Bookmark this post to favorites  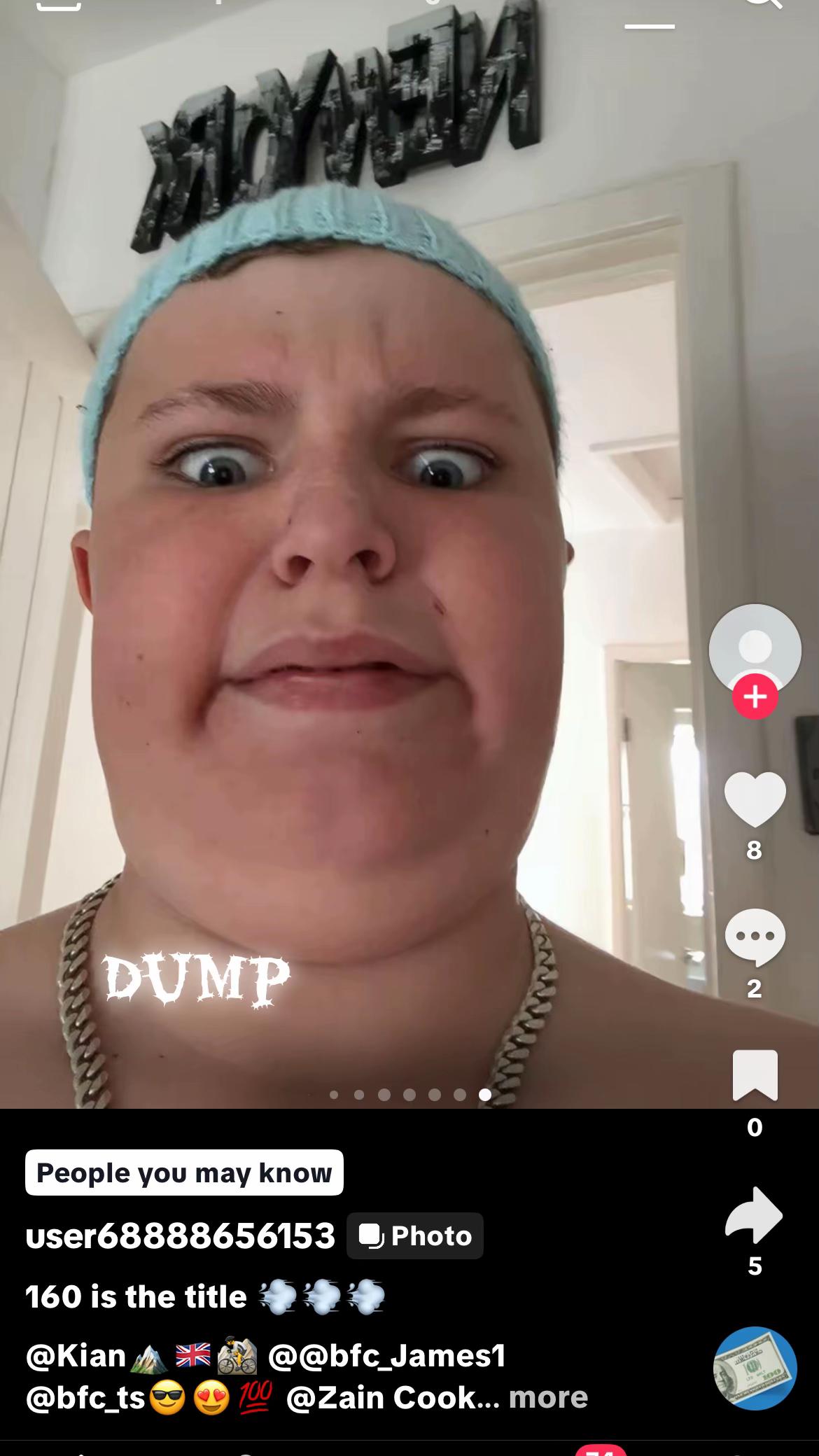[755, 1075]
